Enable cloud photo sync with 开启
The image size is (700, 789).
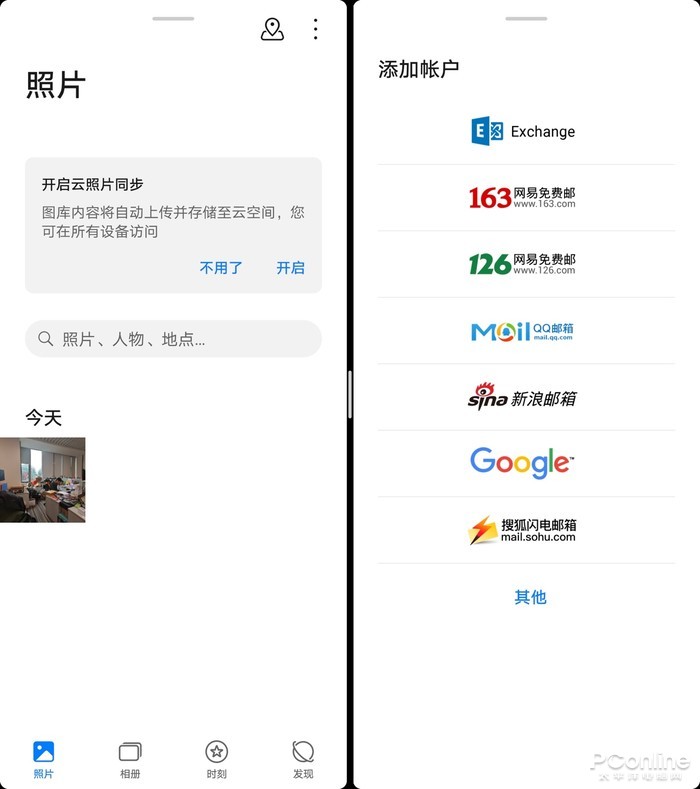click(x=291, y=268)
